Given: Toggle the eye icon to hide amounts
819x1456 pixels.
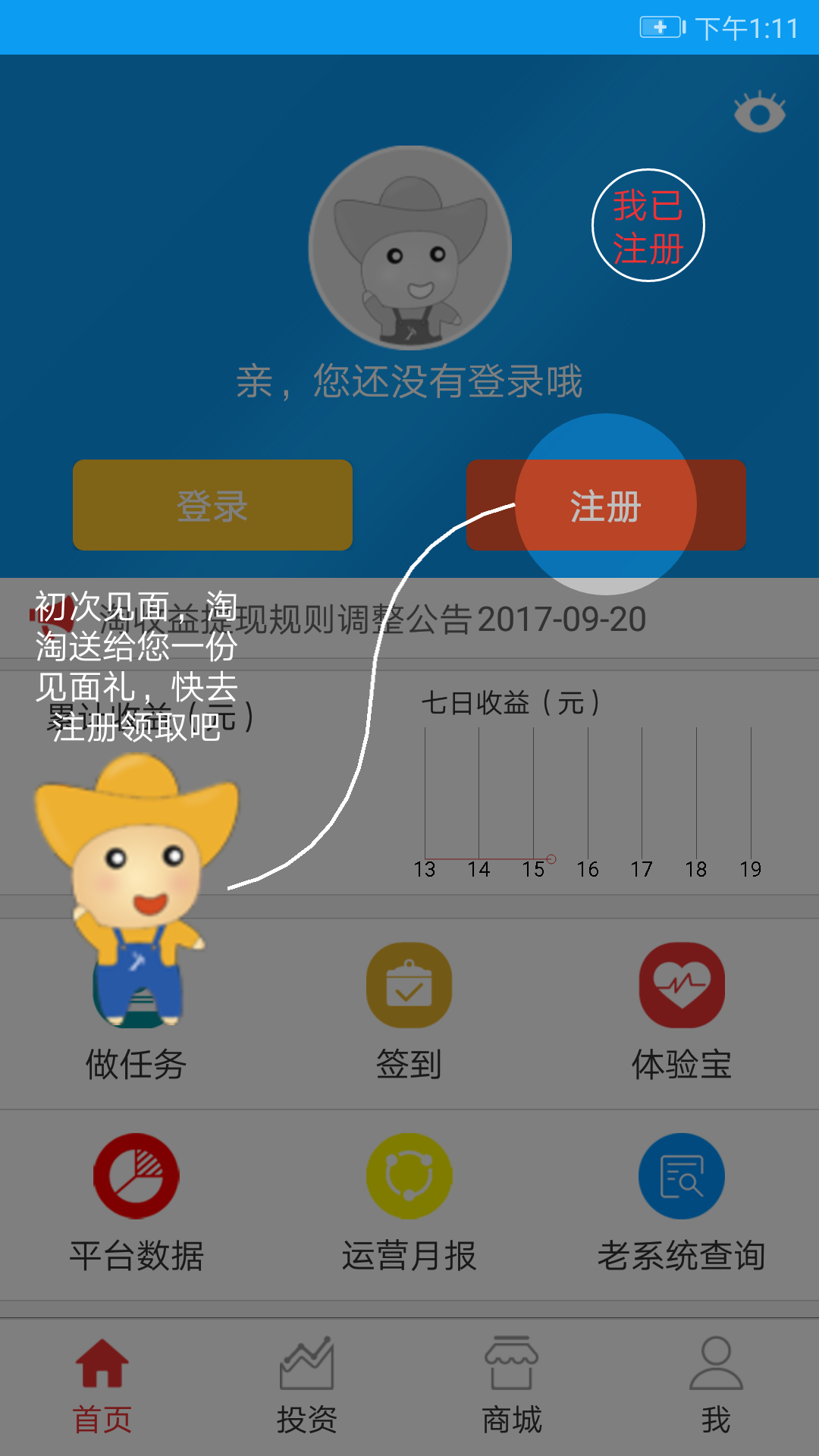Looking at the screenshot, I should point(759,113).
